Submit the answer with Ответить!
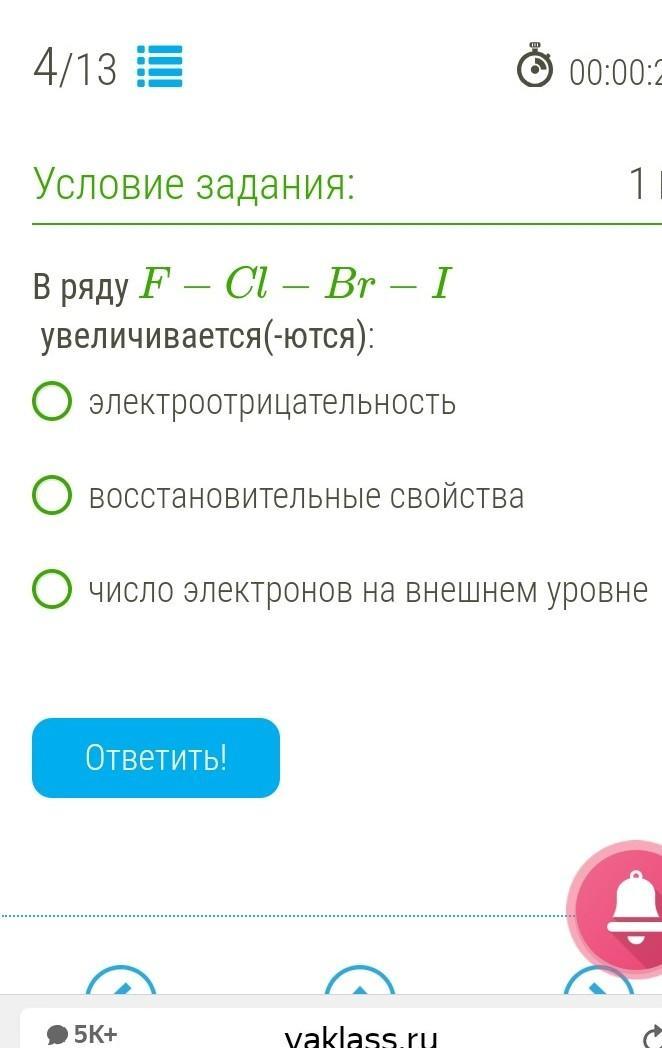 (x=156, y=757)
